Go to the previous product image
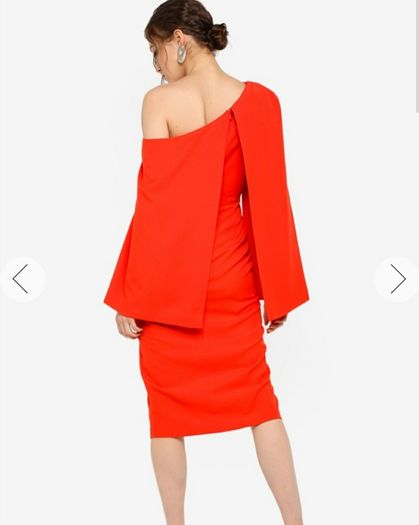419x525 pixels. tap(22, 279)
